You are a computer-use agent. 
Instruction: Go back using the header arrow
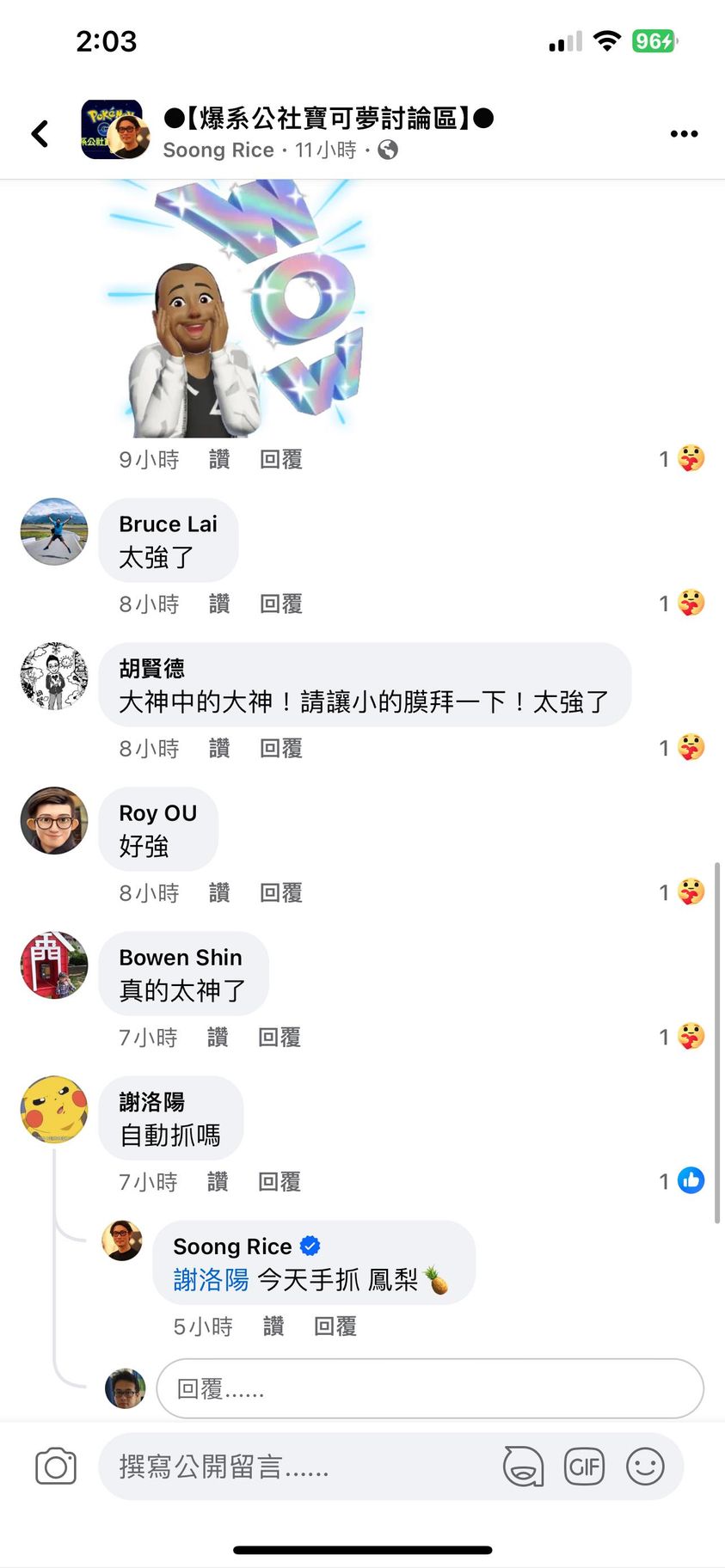point(40,133)
